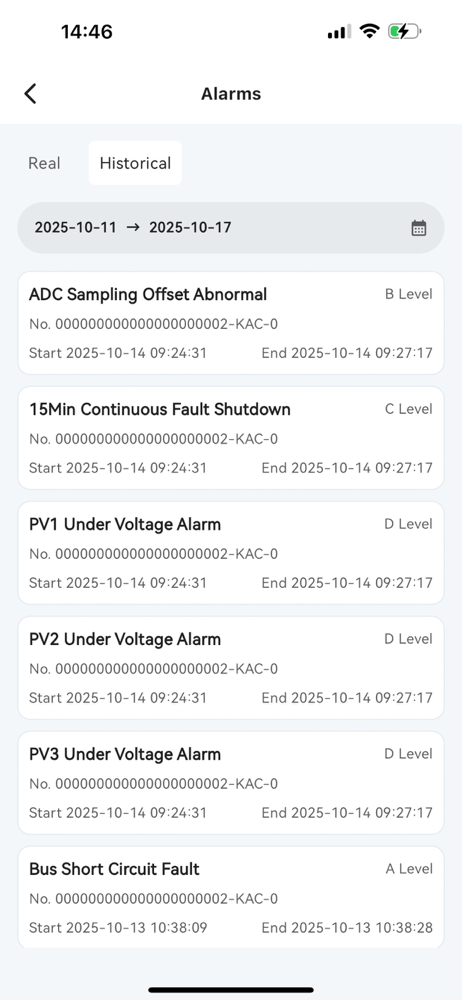The height and width of the screenshot is (1000, 462).
Task: Open the date range picker calendar icon
Action: click(x=419, y=228)
